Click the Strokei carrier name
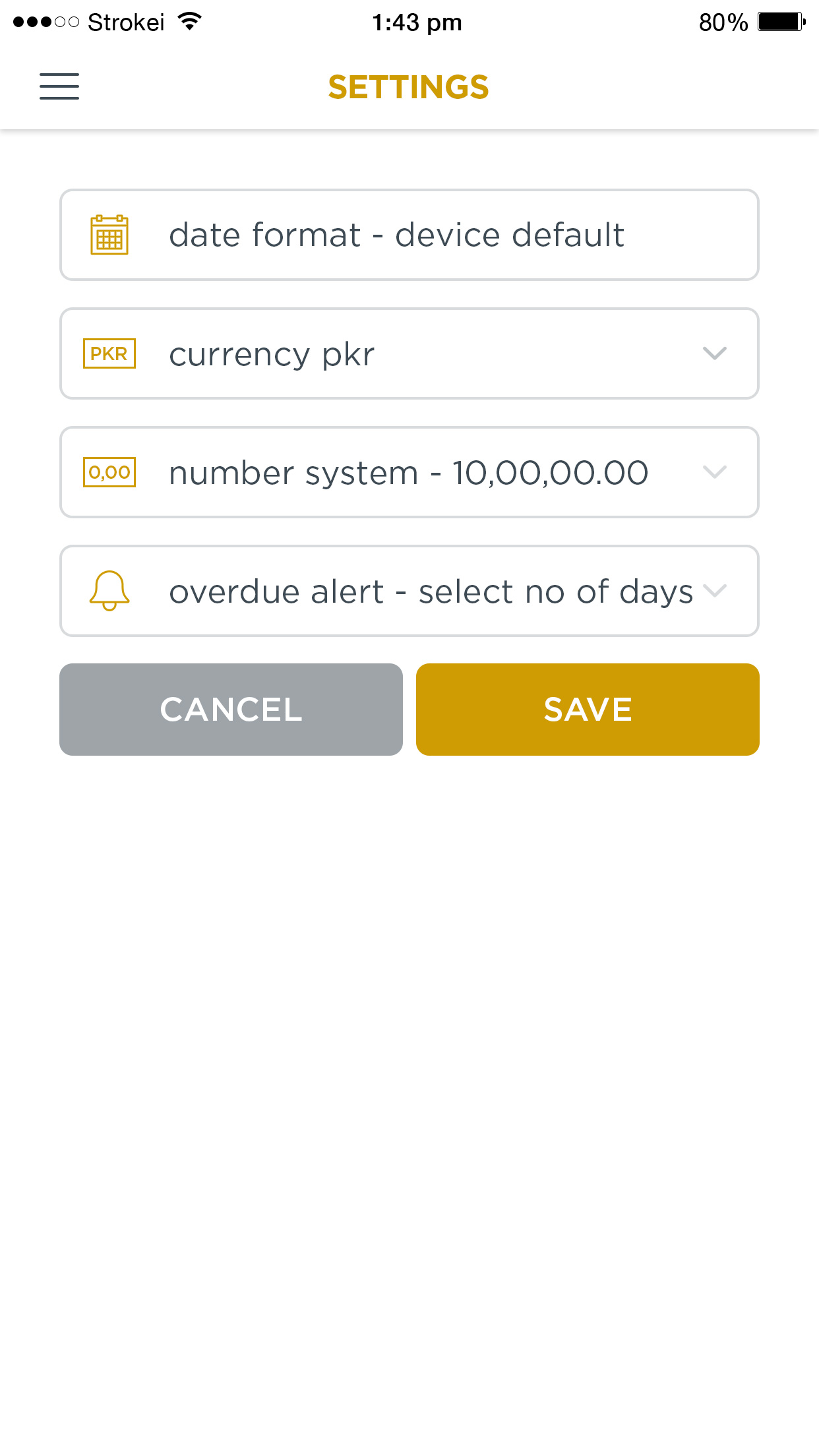 [x=127, y=22]
